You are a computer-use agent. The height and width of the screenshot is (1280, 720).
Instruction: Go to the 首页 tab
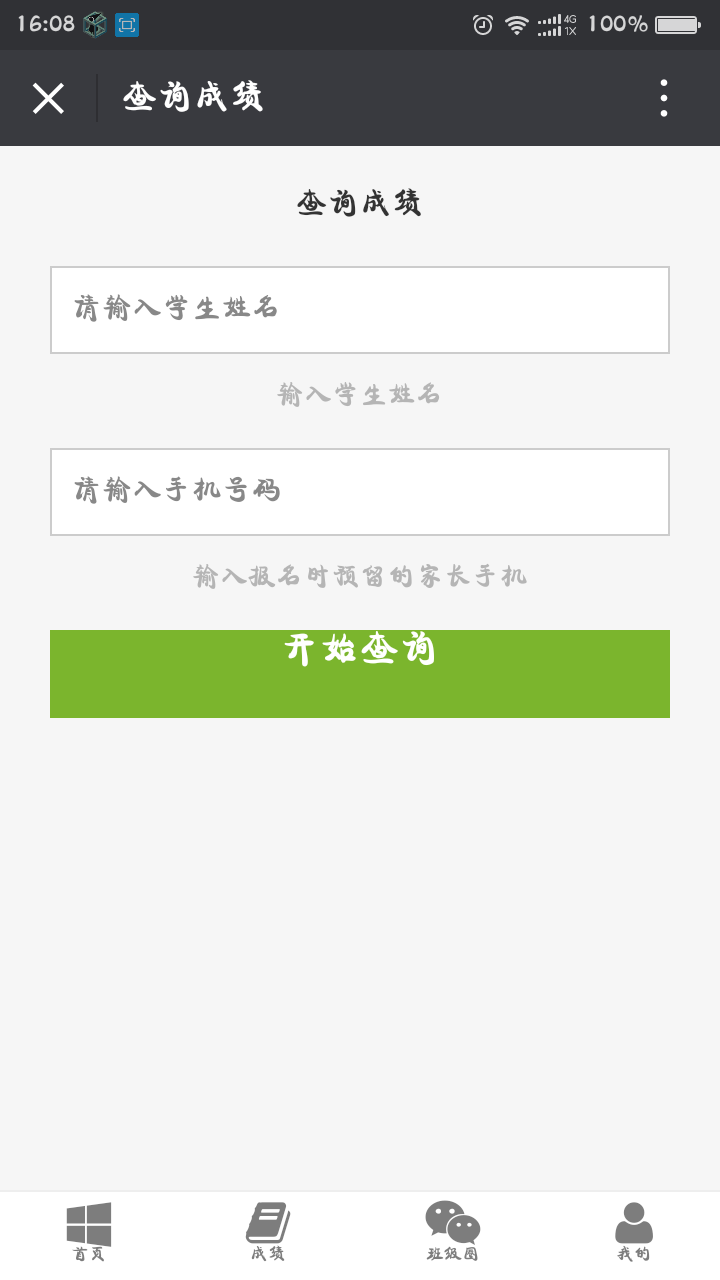(x=89, y=1233)
